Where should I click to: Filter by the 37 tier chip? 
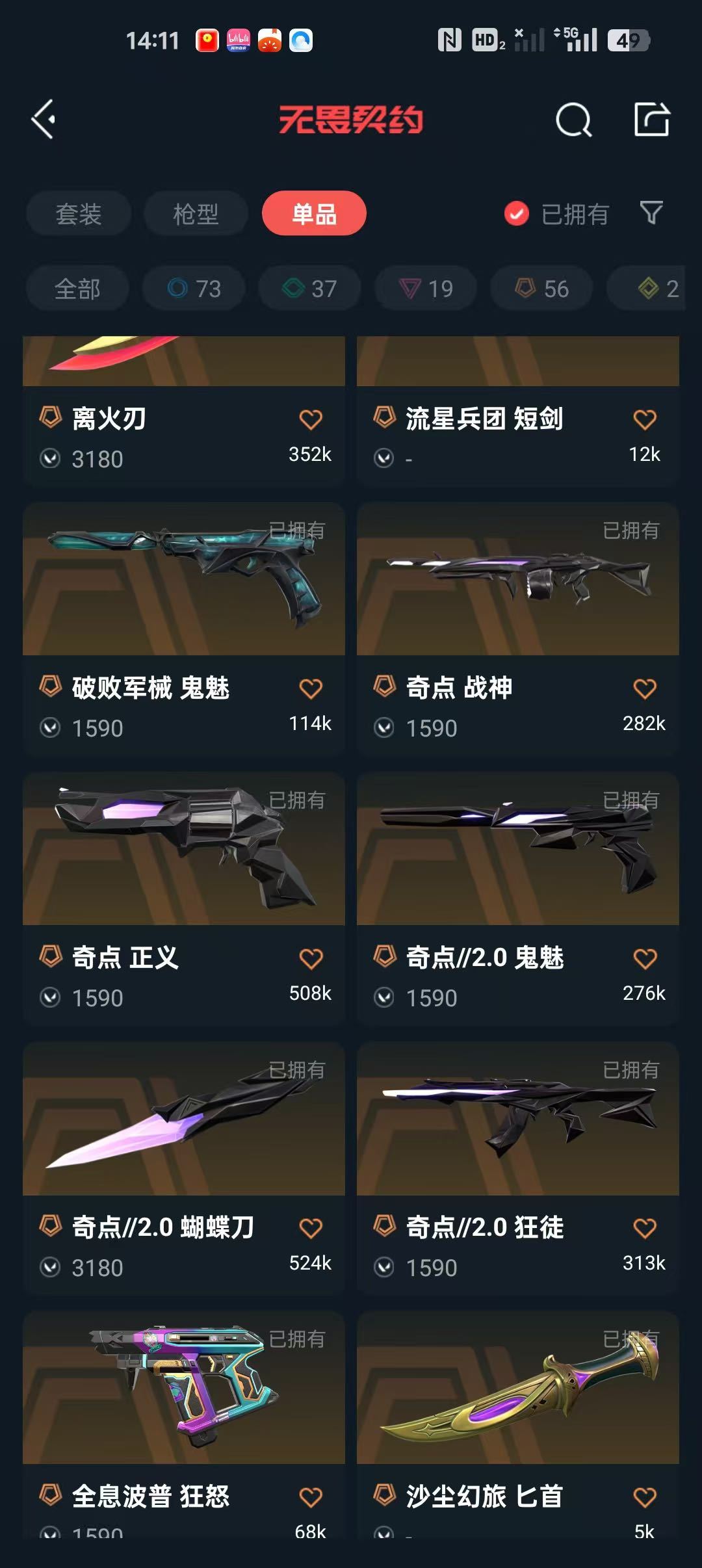(309, 288)
